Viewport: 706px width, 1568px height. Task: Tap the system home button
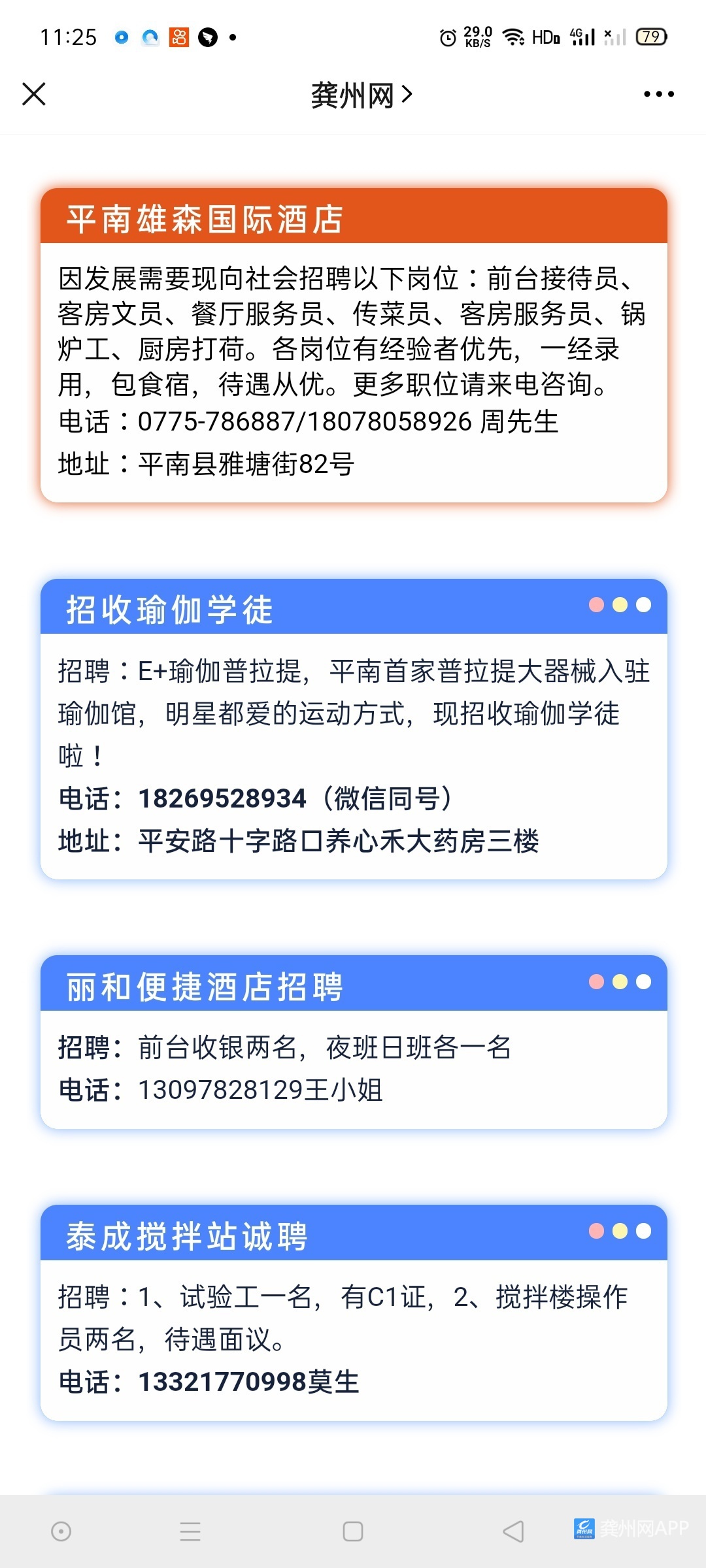(x=353, y=1531)
